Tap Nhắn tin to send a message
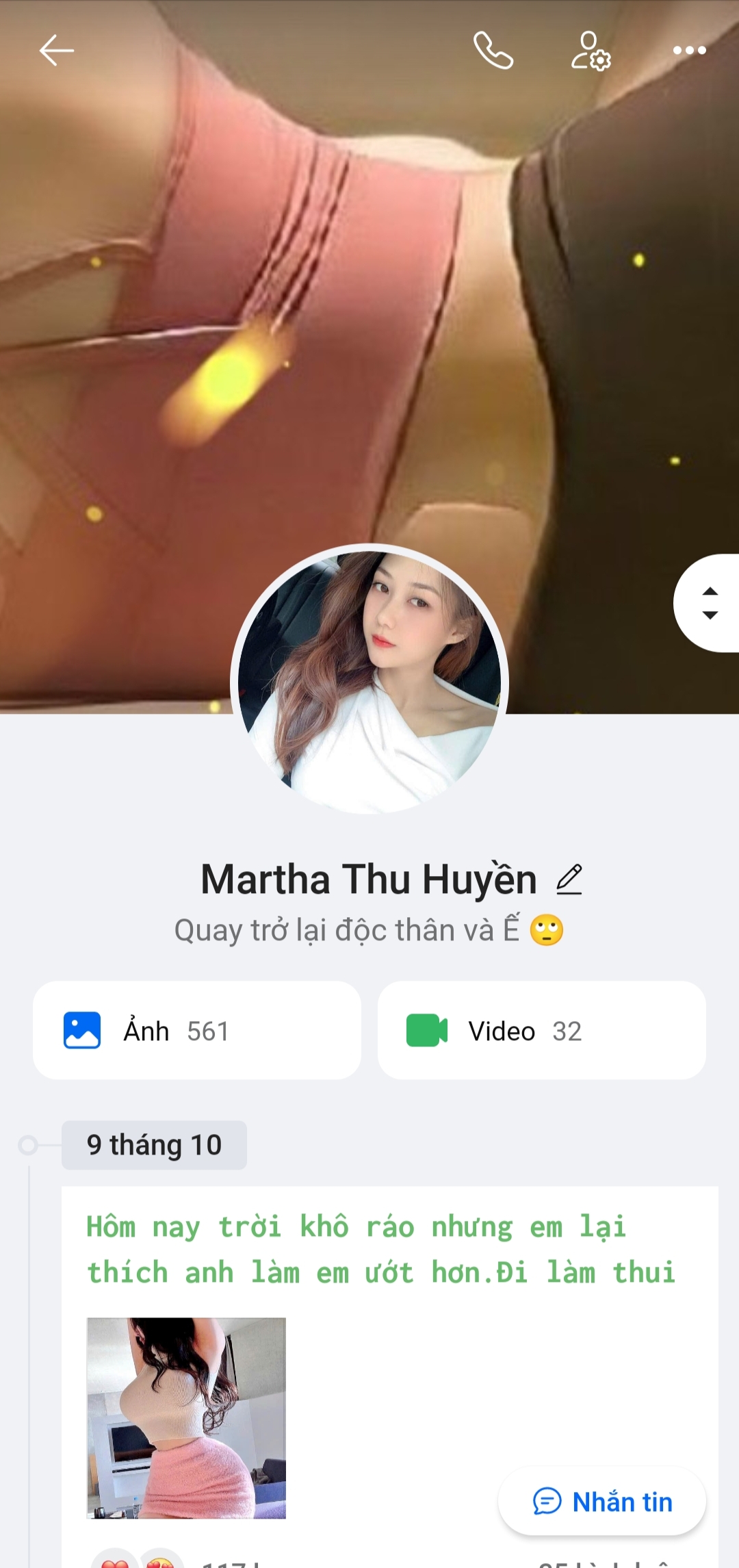 tap(602, 1502)
